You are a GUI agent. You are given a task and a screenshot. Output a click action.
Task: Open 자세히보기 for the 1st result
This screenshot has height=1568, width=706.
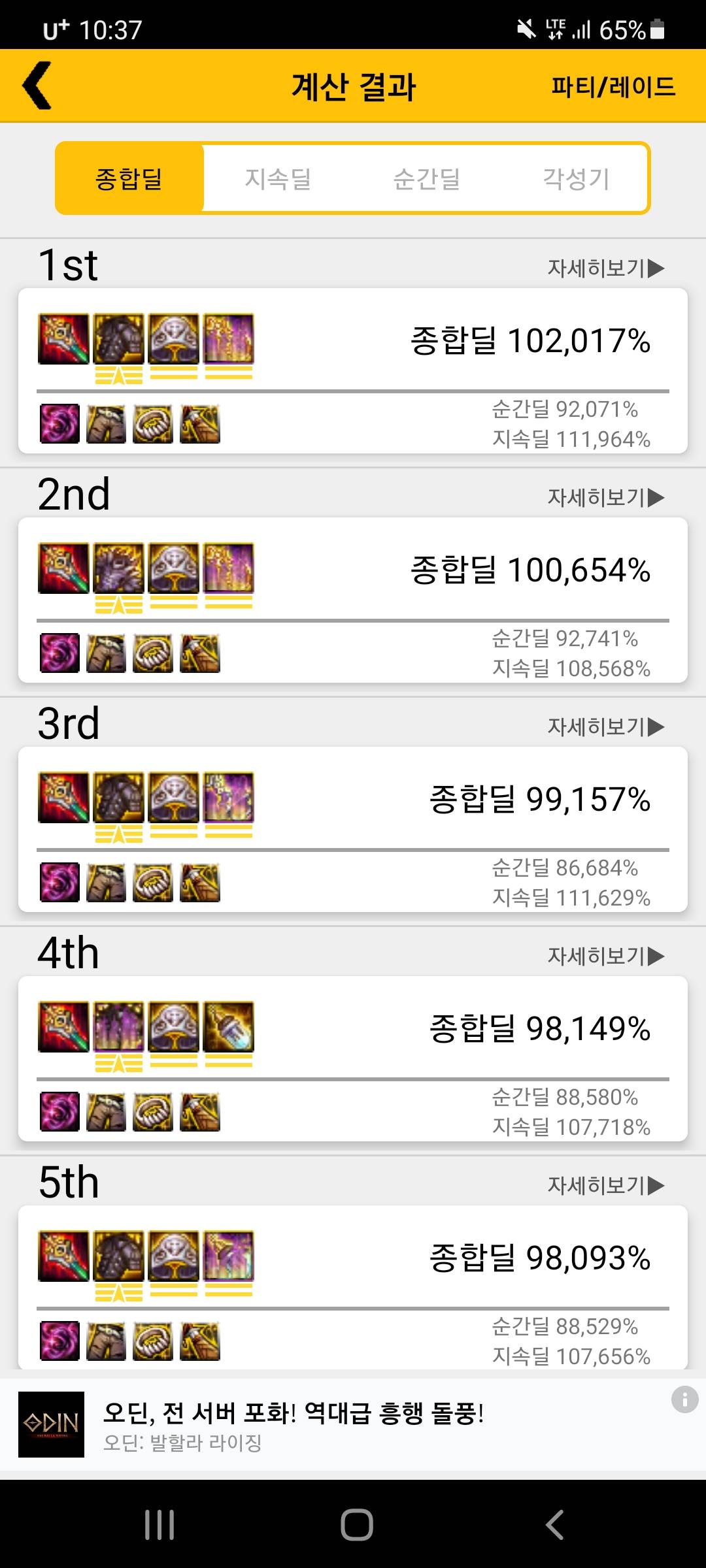(x=606, y=268)
